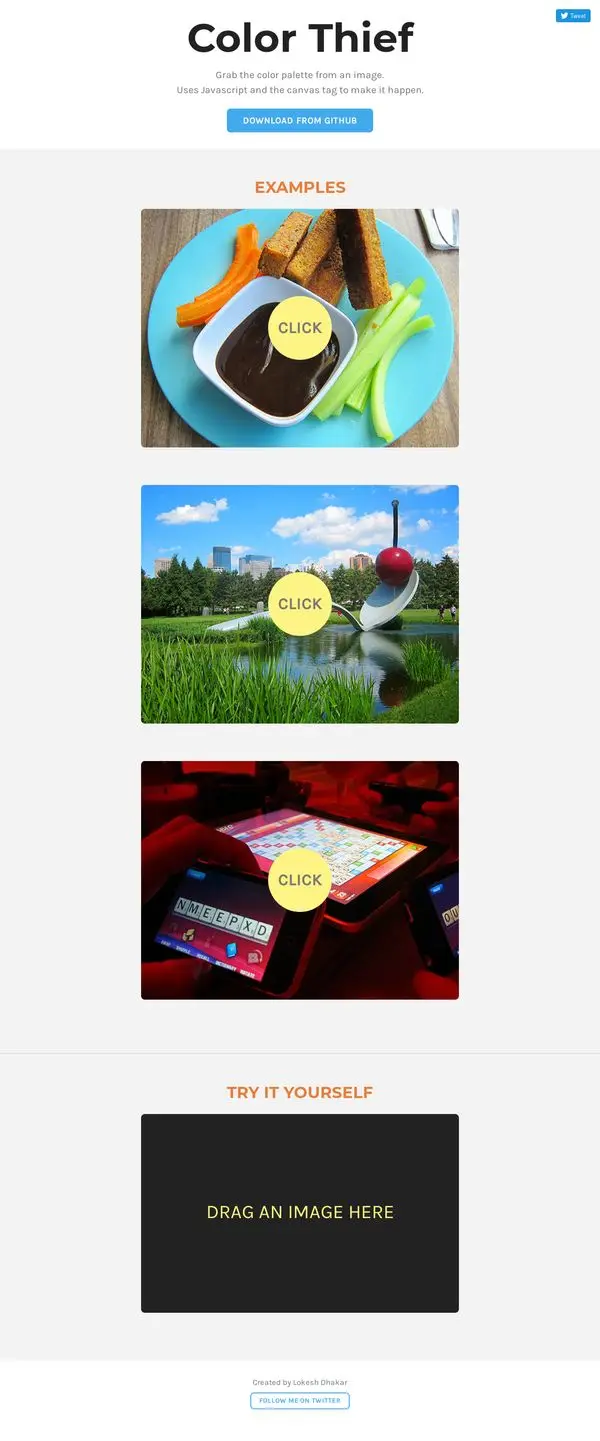The image size is (600, 1441).
Task: Share via the Tweet button
Action: (x=573, y=16)
